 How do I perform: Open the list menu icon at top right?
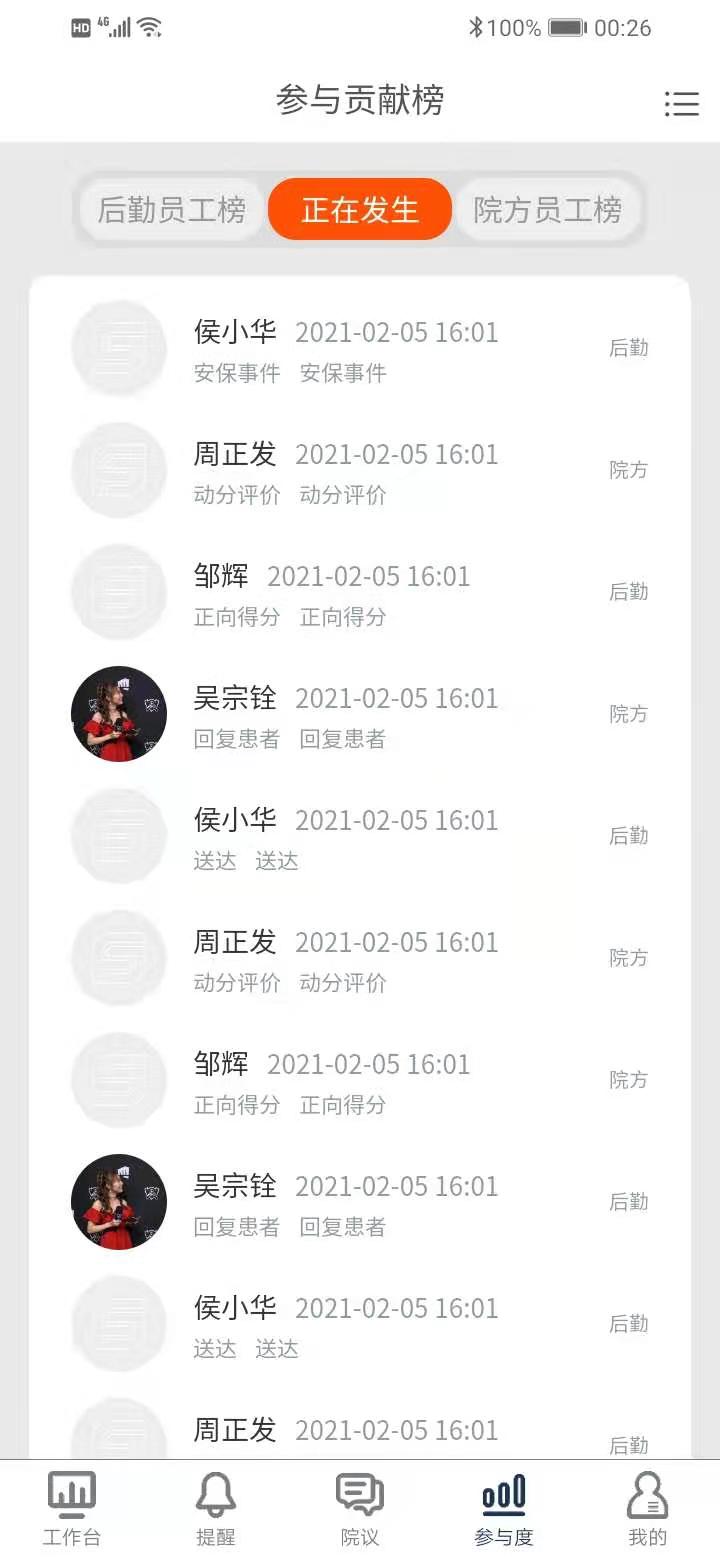683,104
